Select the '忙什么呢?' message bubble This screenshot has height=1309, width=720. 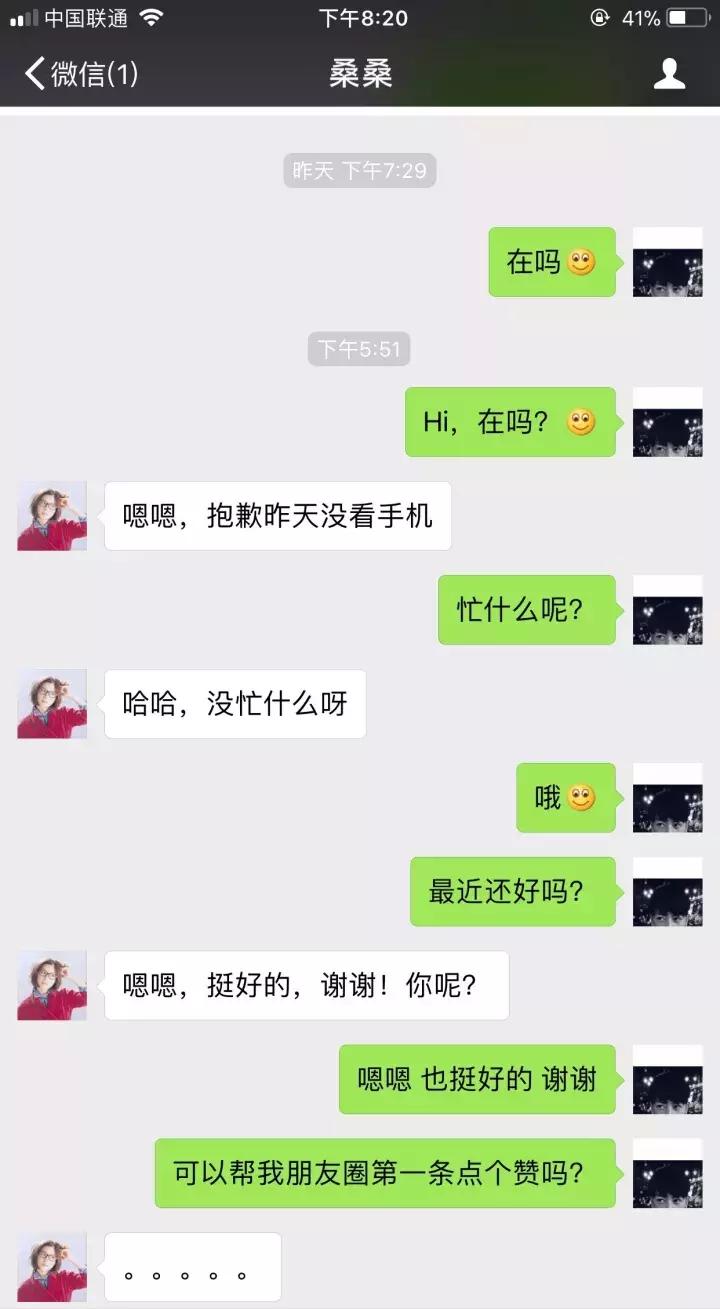[527, 610]
